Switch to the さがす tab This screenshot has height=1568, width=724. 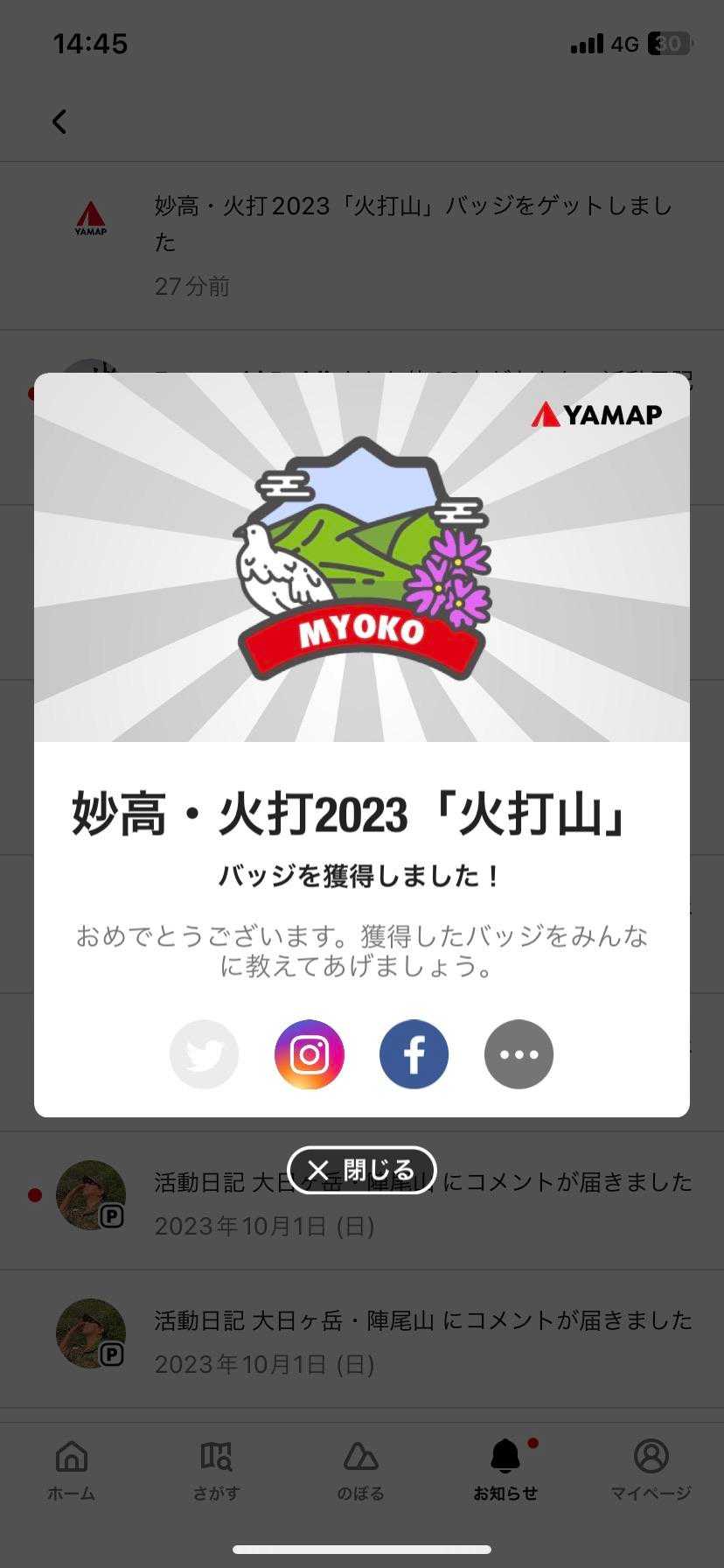[x=216, y=1470]
